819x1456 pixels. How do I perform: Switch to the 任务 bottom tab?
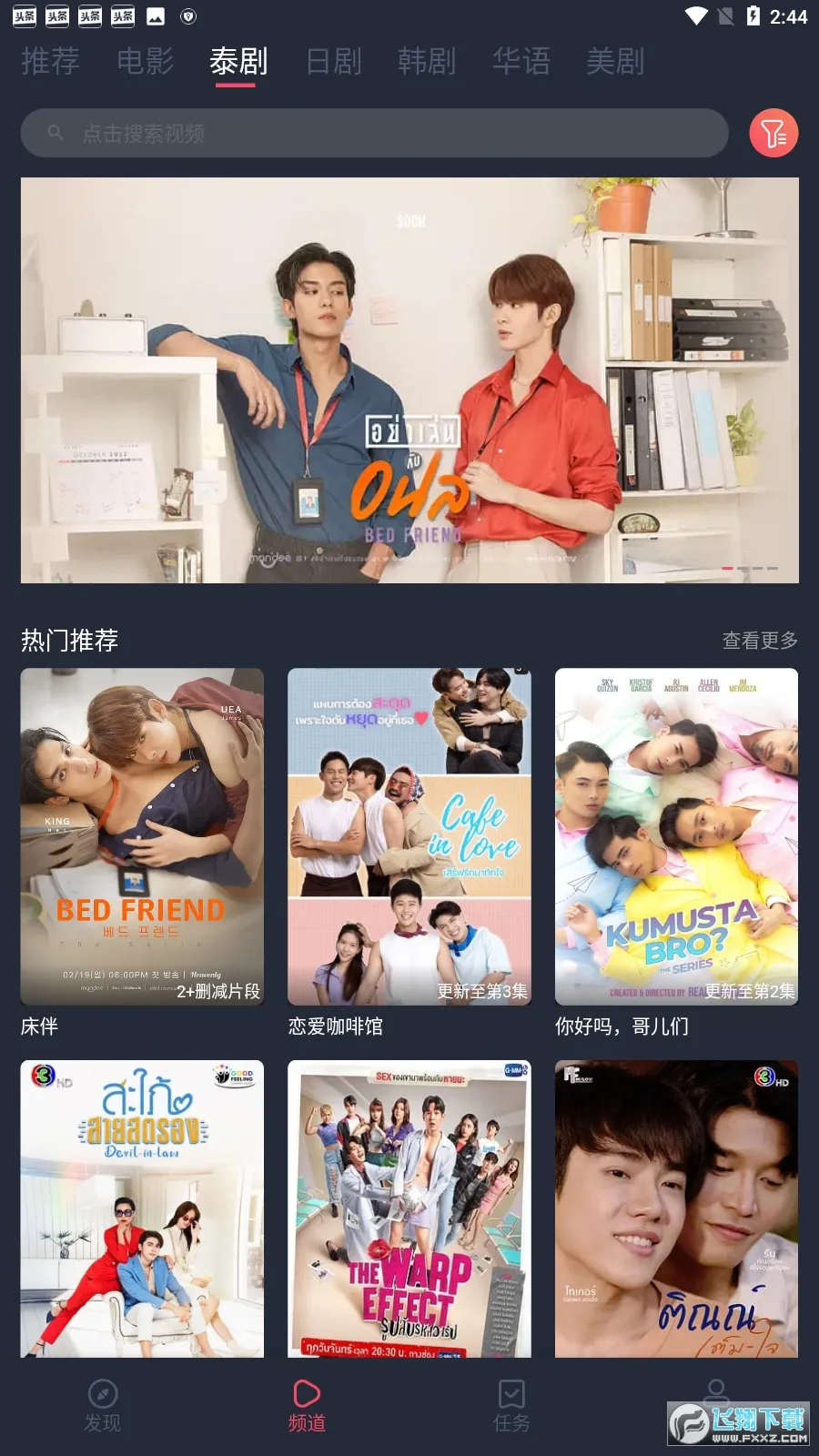(511, 1406)
